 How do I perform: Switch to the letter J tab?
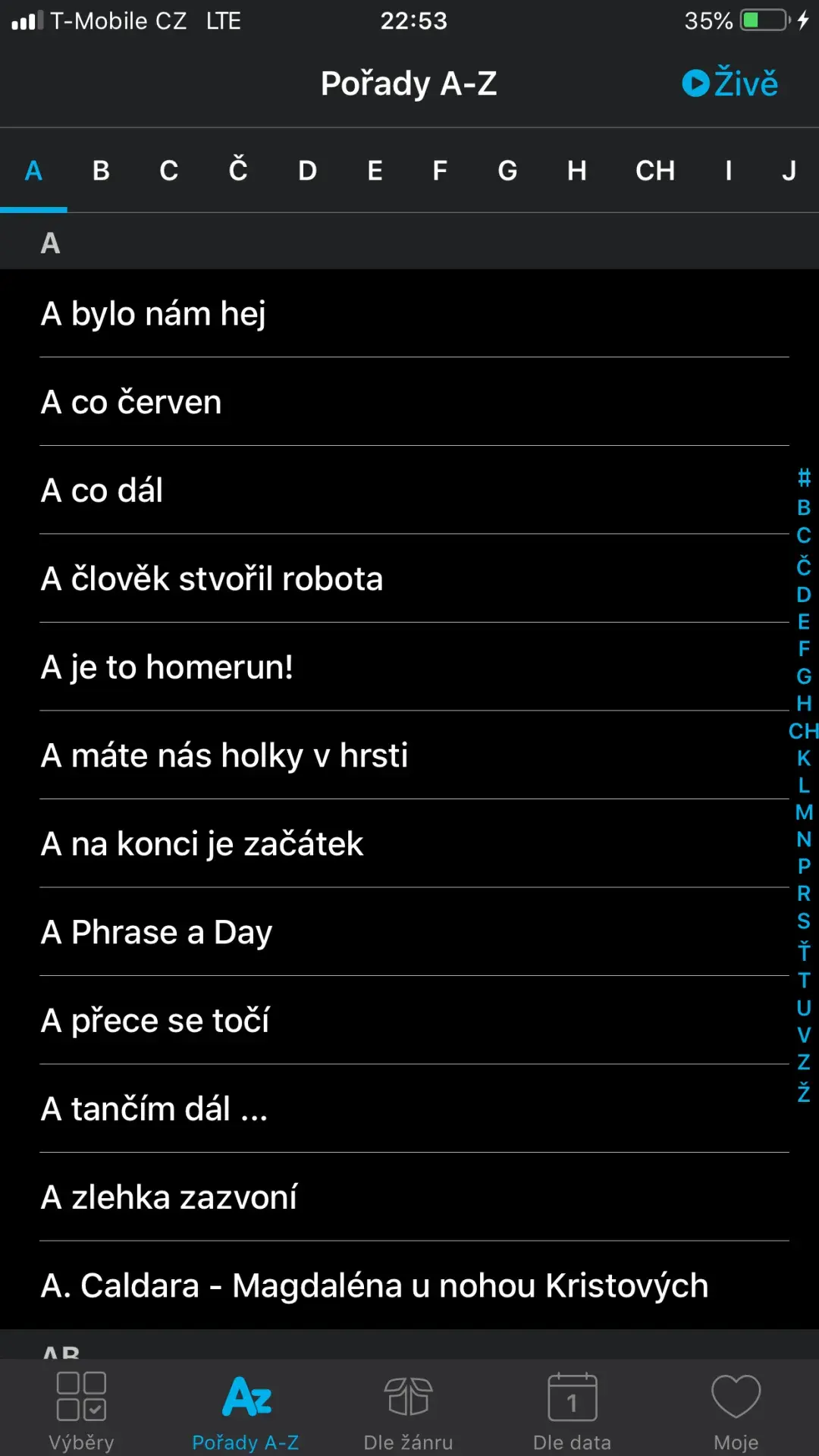pos(789,170)
